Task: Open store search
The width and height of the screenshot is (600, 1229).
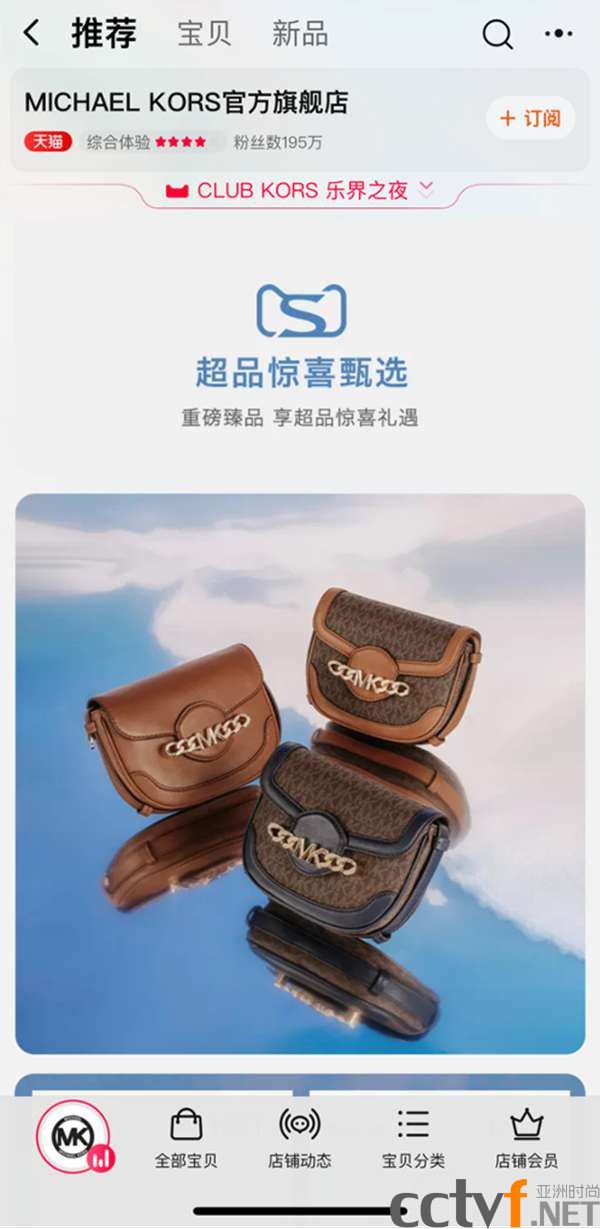Action: click(497, 34)
